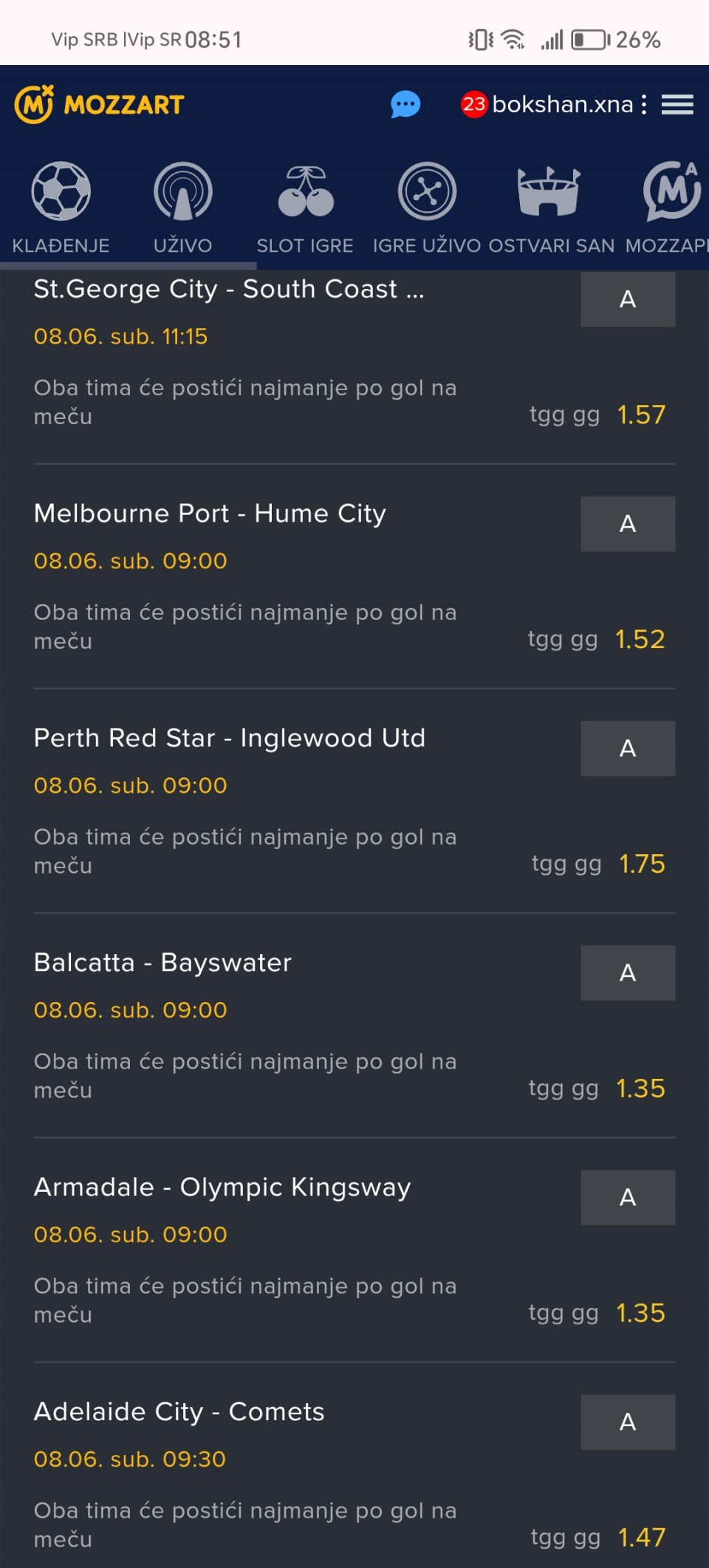Open the hamburger menu

(x=677, y=105)
